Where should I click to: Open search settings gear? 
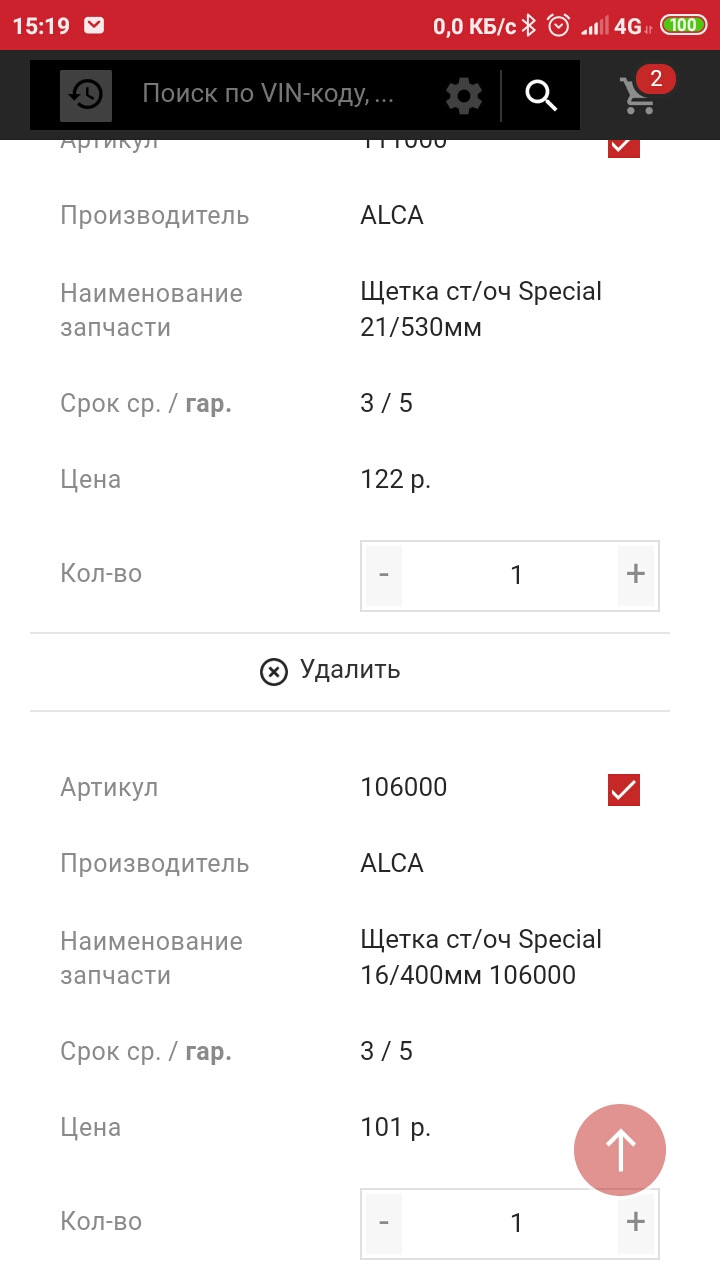click(463, 96)
